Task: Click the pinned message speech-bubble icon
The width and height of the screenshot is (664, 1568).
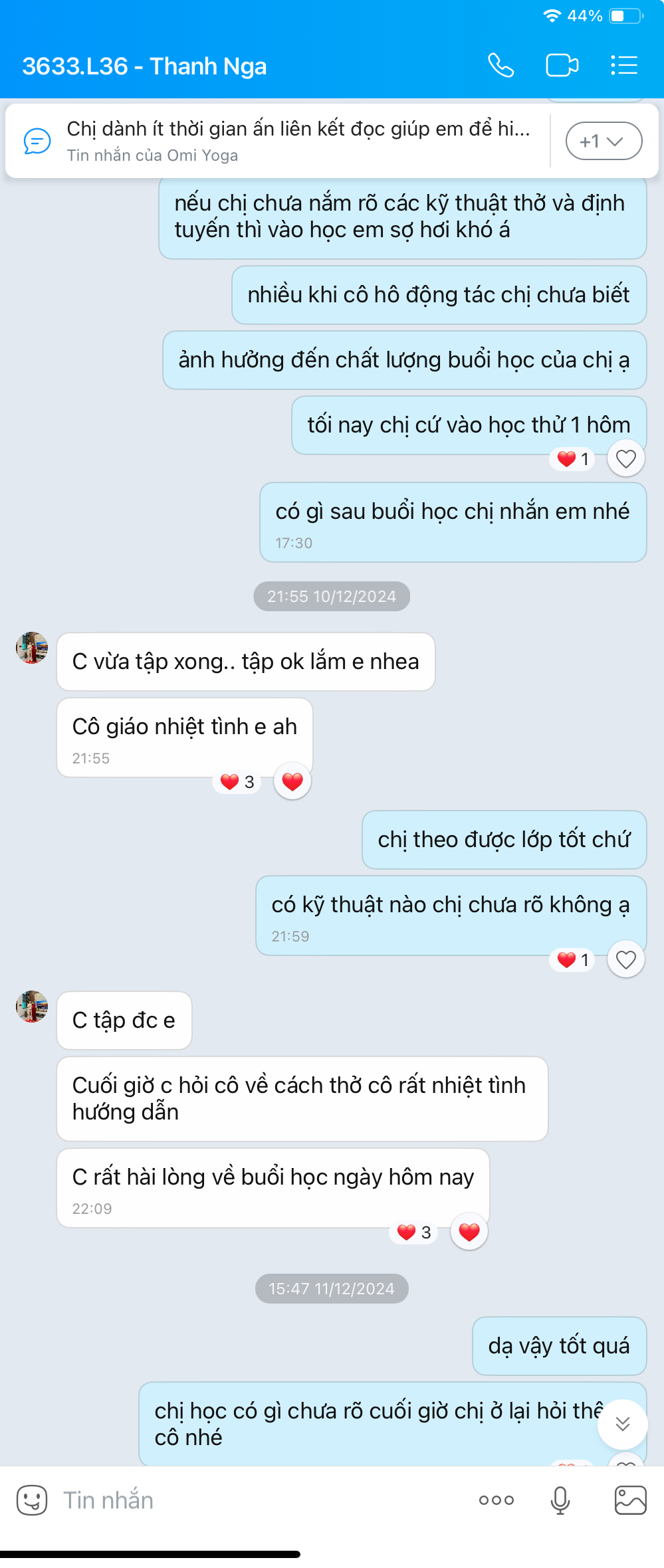Action: 37,141
